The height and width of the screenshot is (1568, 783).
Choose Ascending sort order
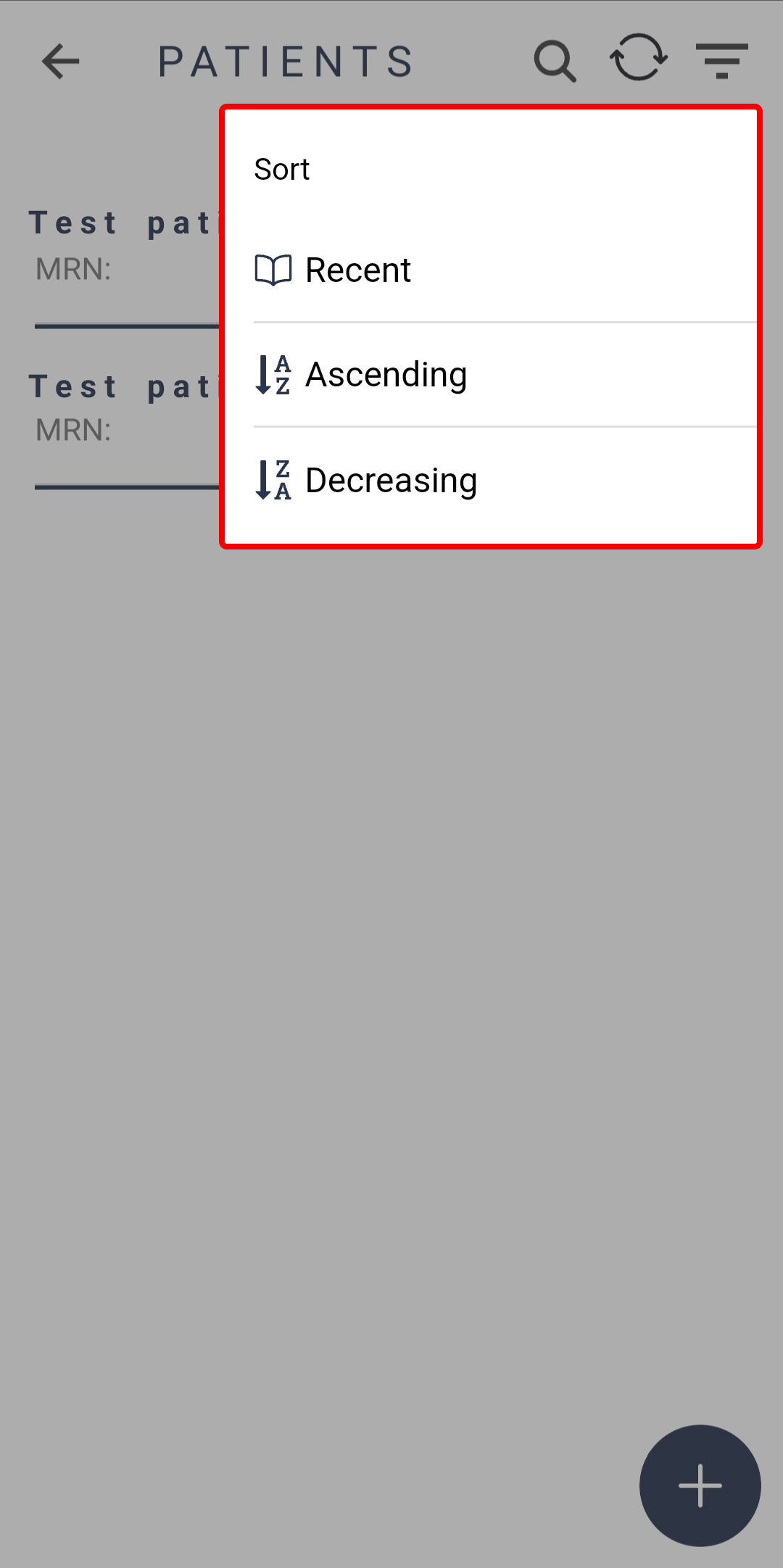tap(491, 375)
